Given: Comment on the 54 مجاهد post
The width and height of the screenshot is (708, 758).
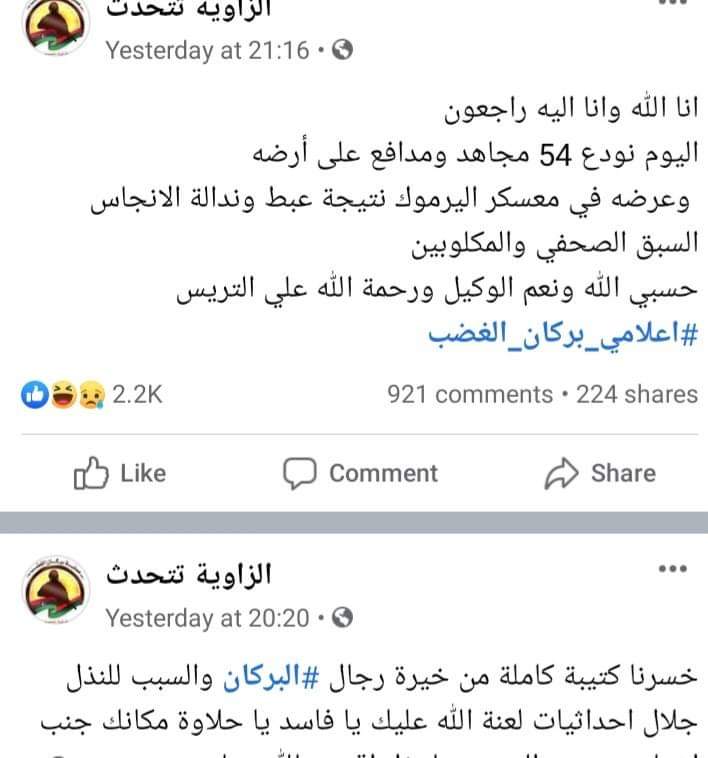Looking at the screenshot, I should click(360, 473).
